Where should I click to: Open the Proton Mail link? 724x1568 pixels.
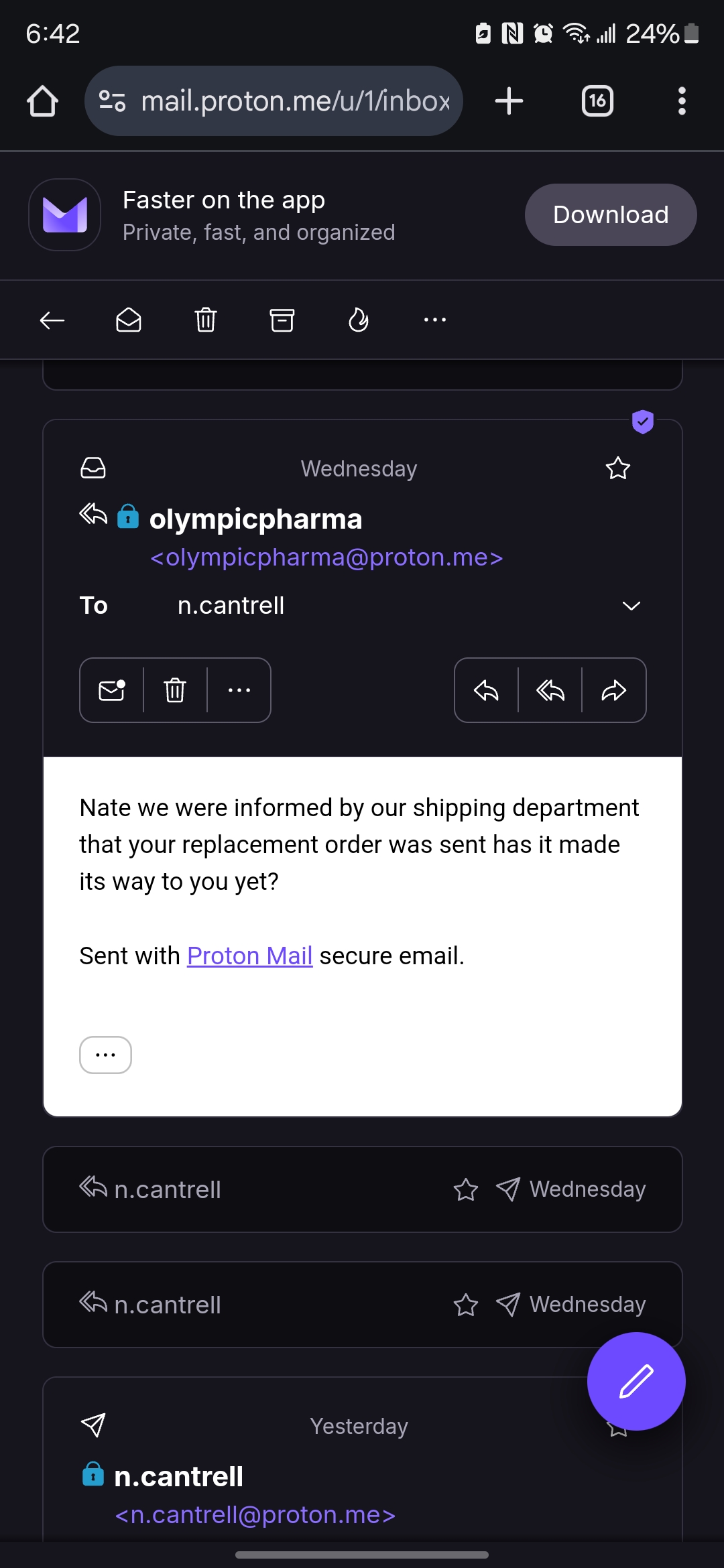pyautogui.click(x=249, y=956)
